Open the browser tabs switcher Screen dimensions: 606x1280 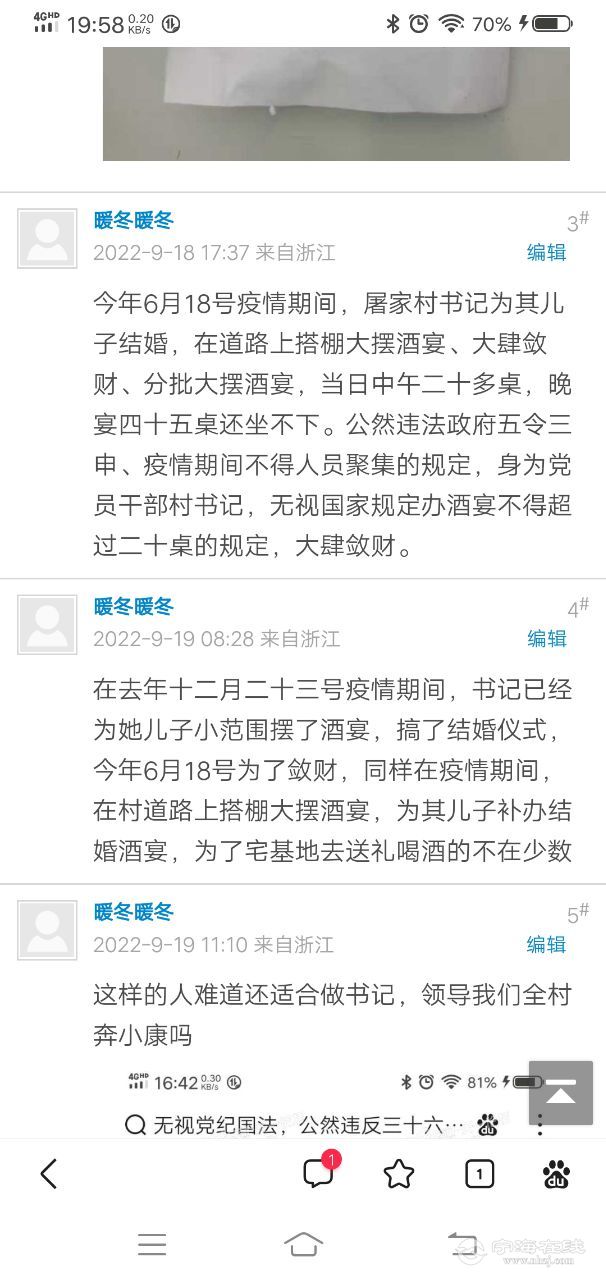(479, 1174)
